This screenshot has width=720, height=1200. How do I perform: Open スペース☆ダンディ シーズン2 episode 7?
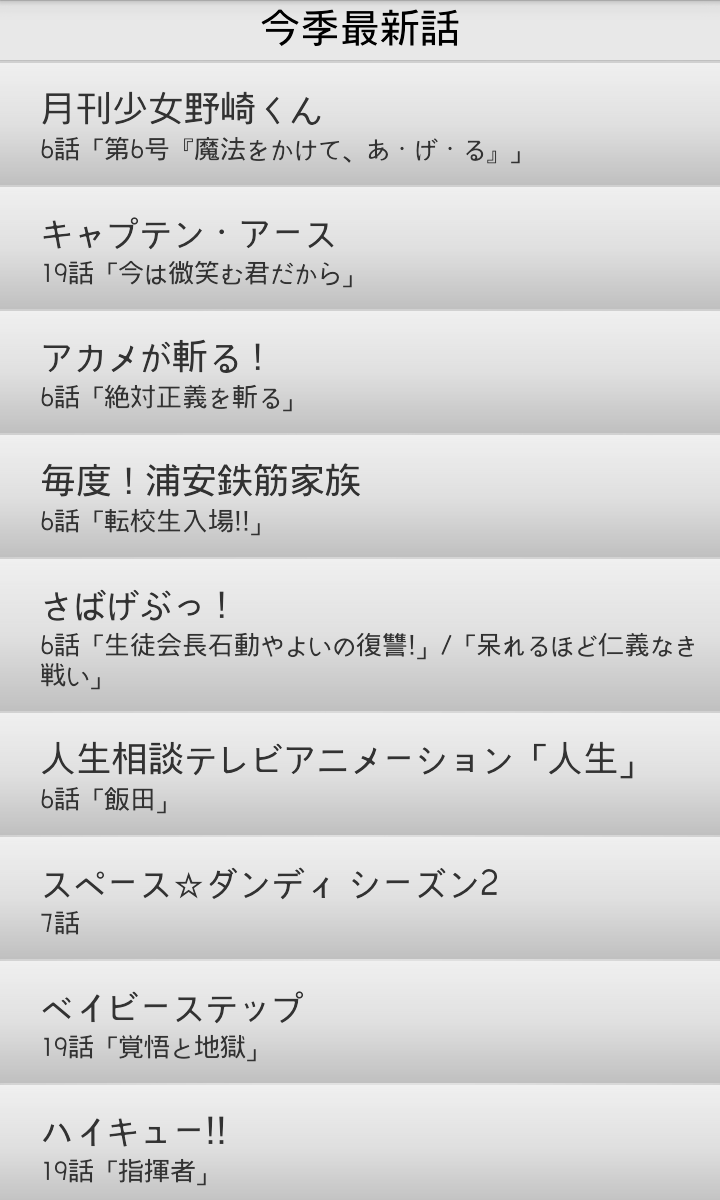click(360, 899)
